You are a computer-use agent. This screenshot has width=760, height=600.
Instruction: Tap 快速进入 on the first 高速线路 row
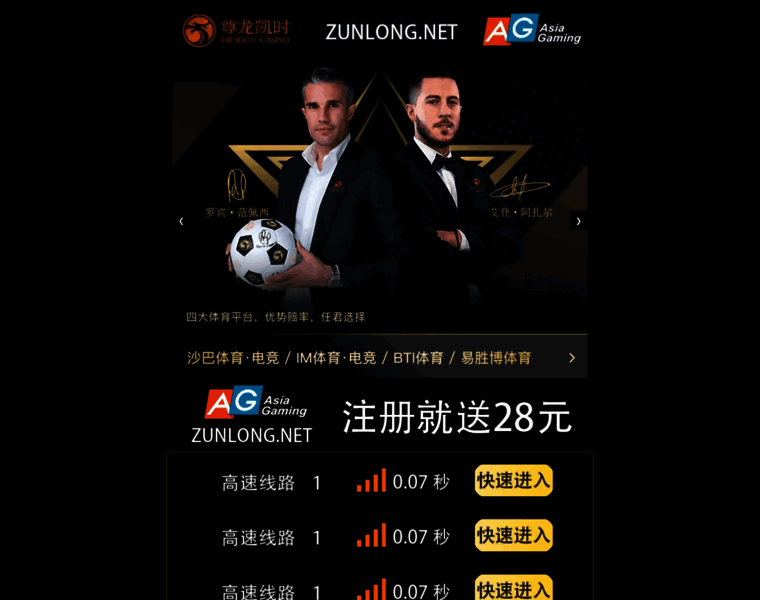(513, 481)
